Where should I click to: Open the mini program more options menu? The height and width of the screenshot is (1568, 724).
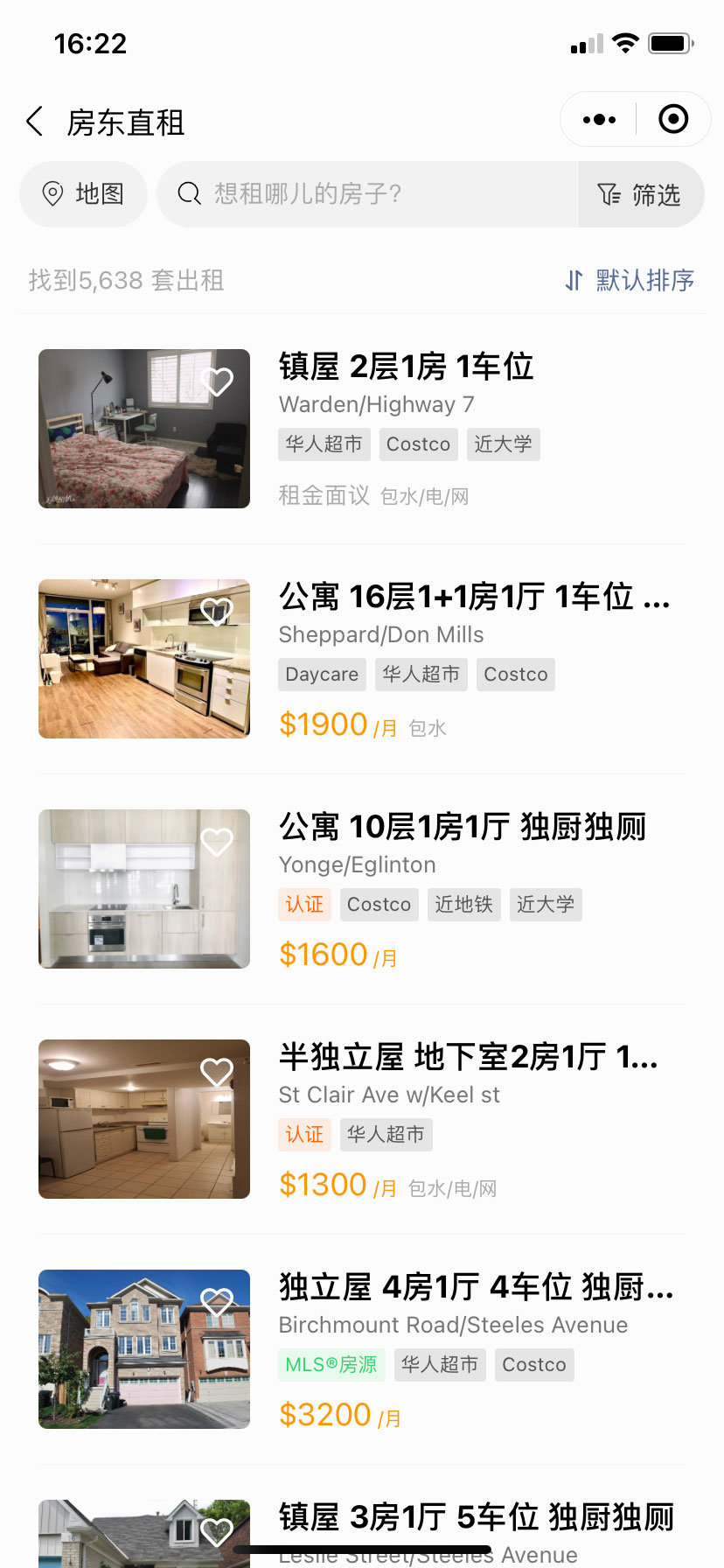599,120
